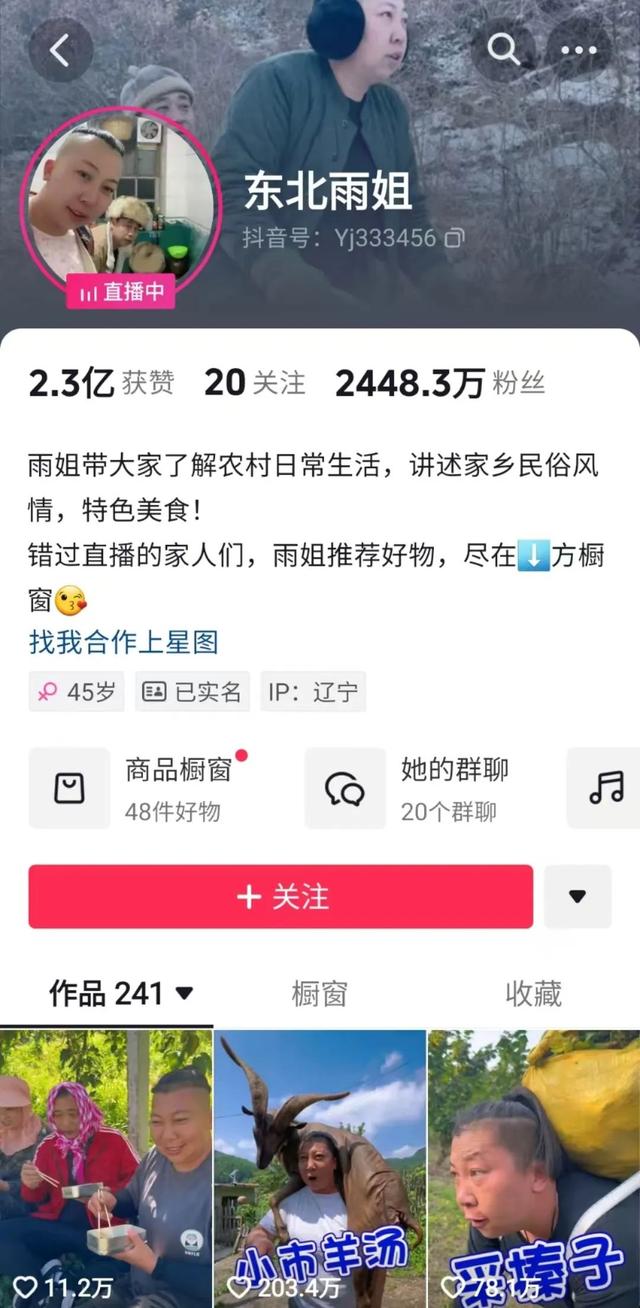Open the three-dot overflow menu

pos(578,50)
